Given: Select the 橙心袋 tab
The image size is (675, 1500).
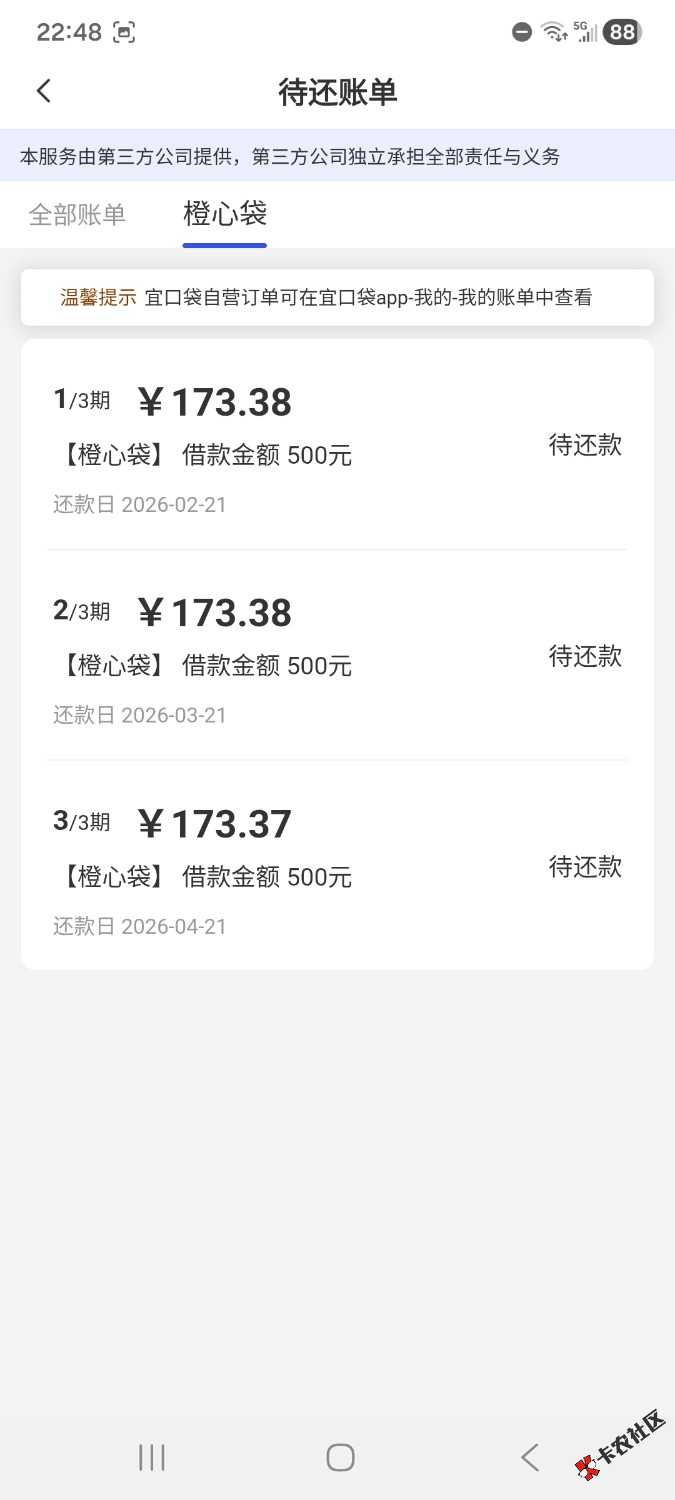Looking at the screenshot, I should [x=225, y=214].
